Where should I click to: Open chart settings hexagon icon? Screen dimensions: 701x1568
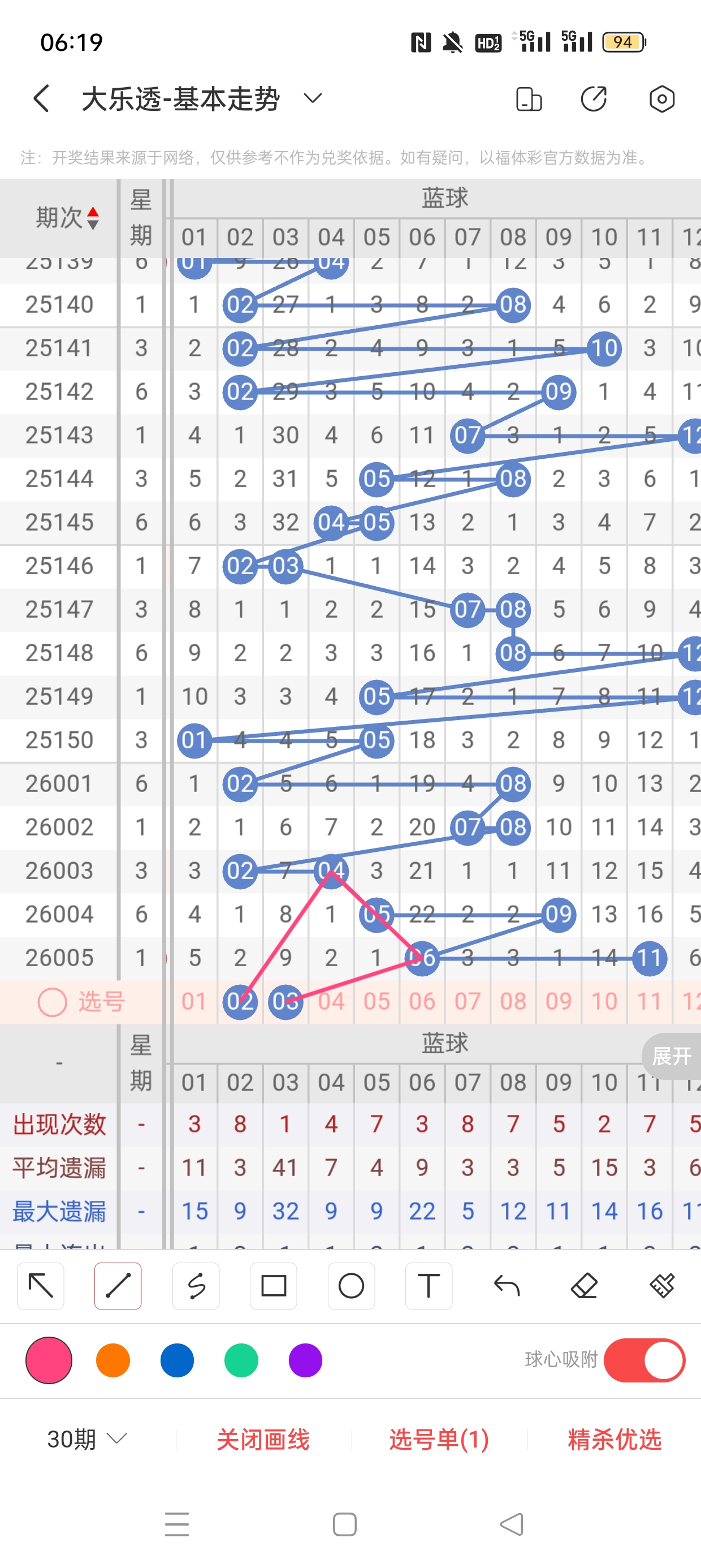661,98
